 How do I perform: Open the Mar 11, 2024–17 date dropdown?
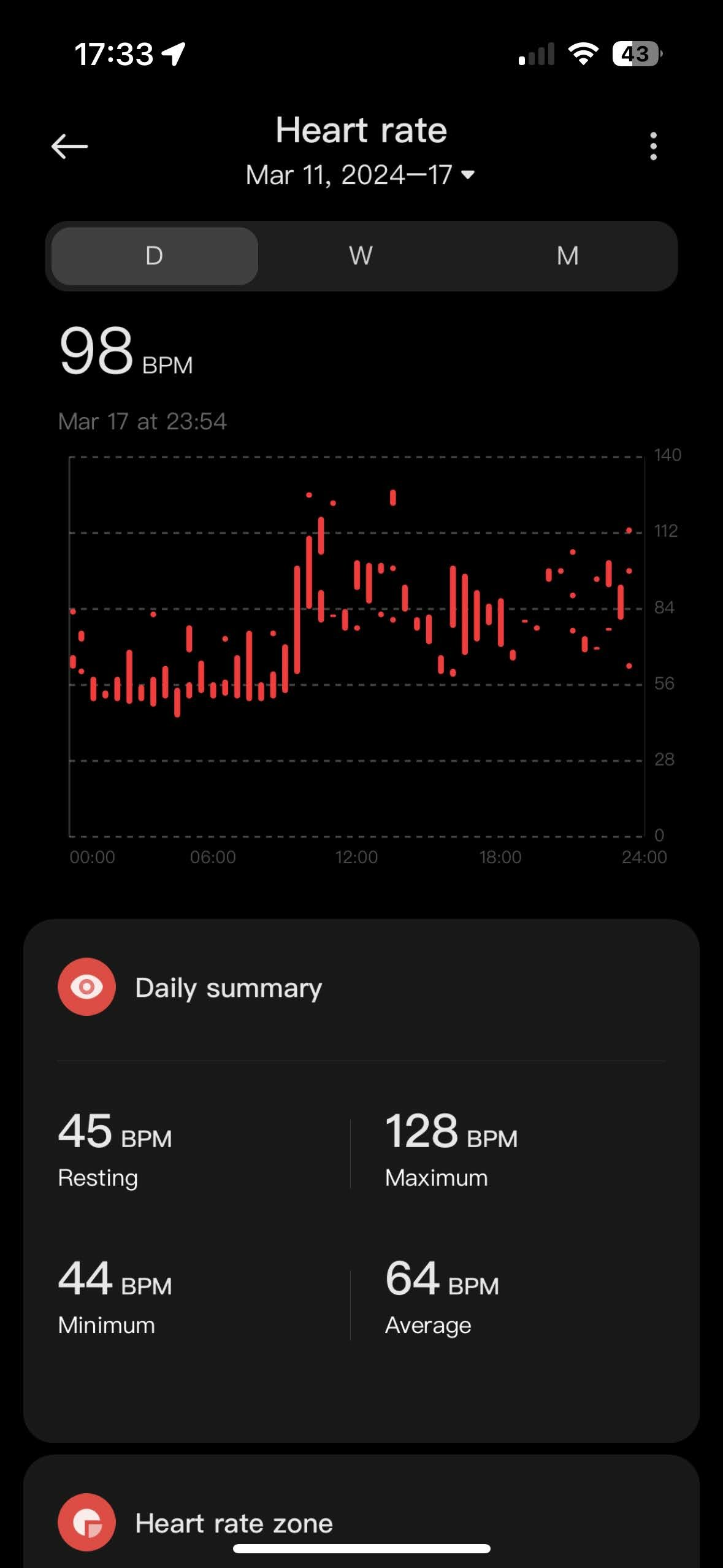[361, 175]
